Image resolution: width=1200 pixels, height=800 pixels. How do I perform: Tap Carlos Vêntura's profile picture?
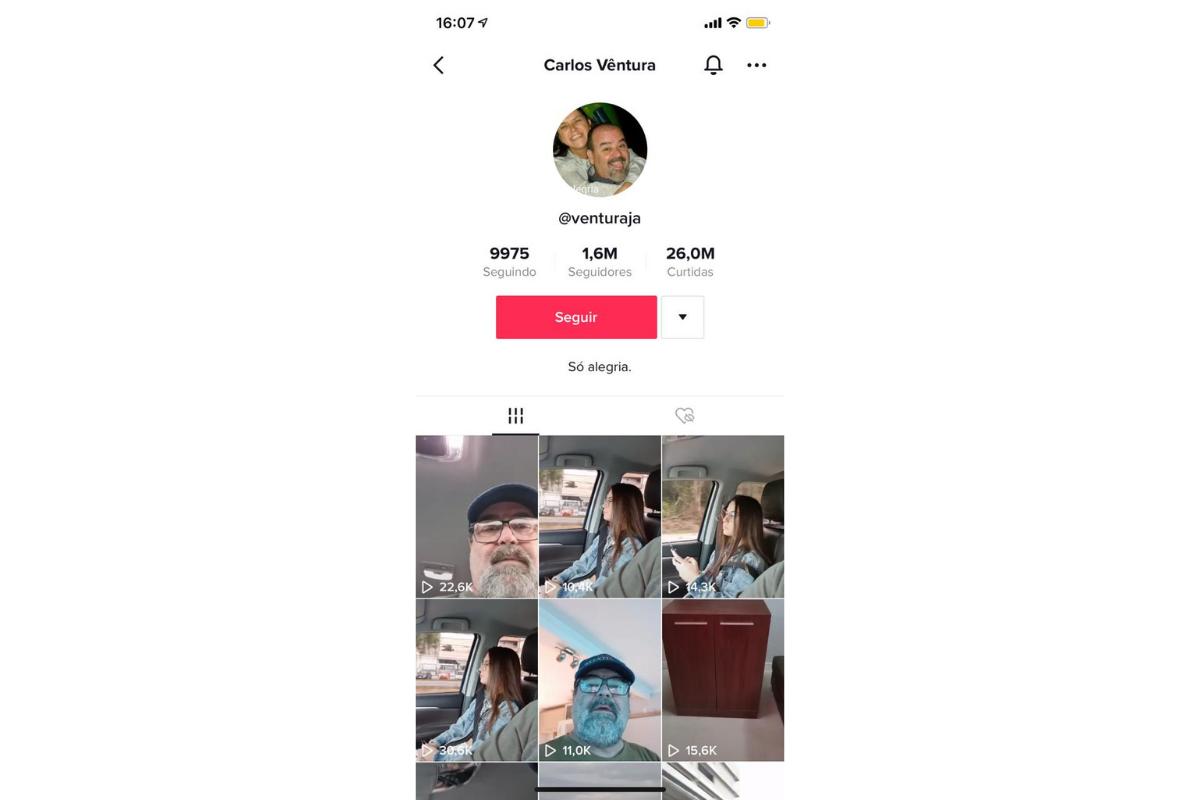[600, 150]
